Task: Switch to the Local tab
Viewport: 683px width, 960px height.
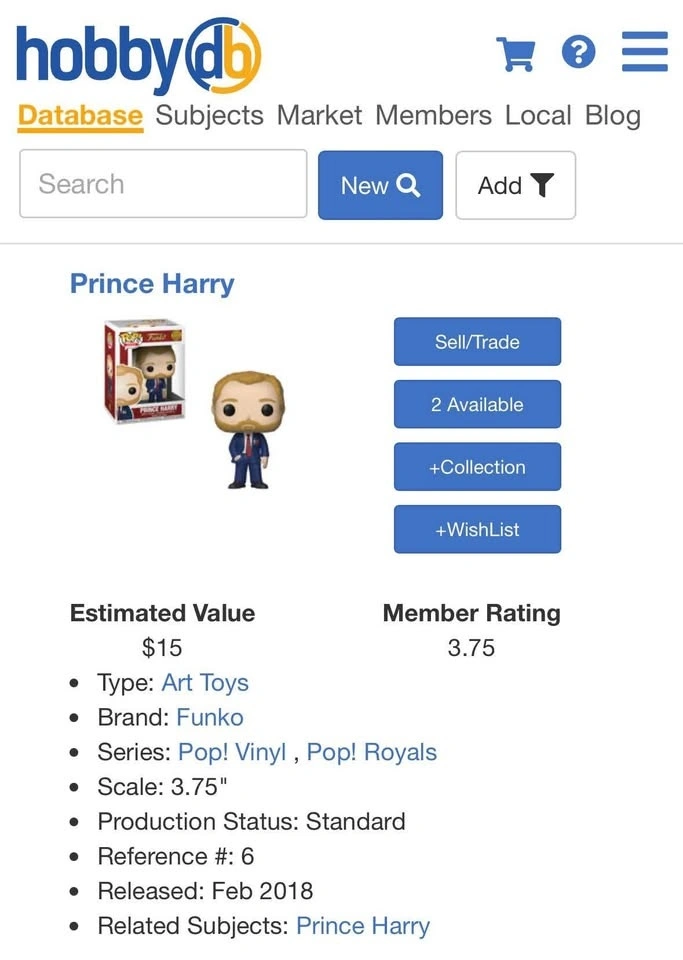Action: click(538, 116)
